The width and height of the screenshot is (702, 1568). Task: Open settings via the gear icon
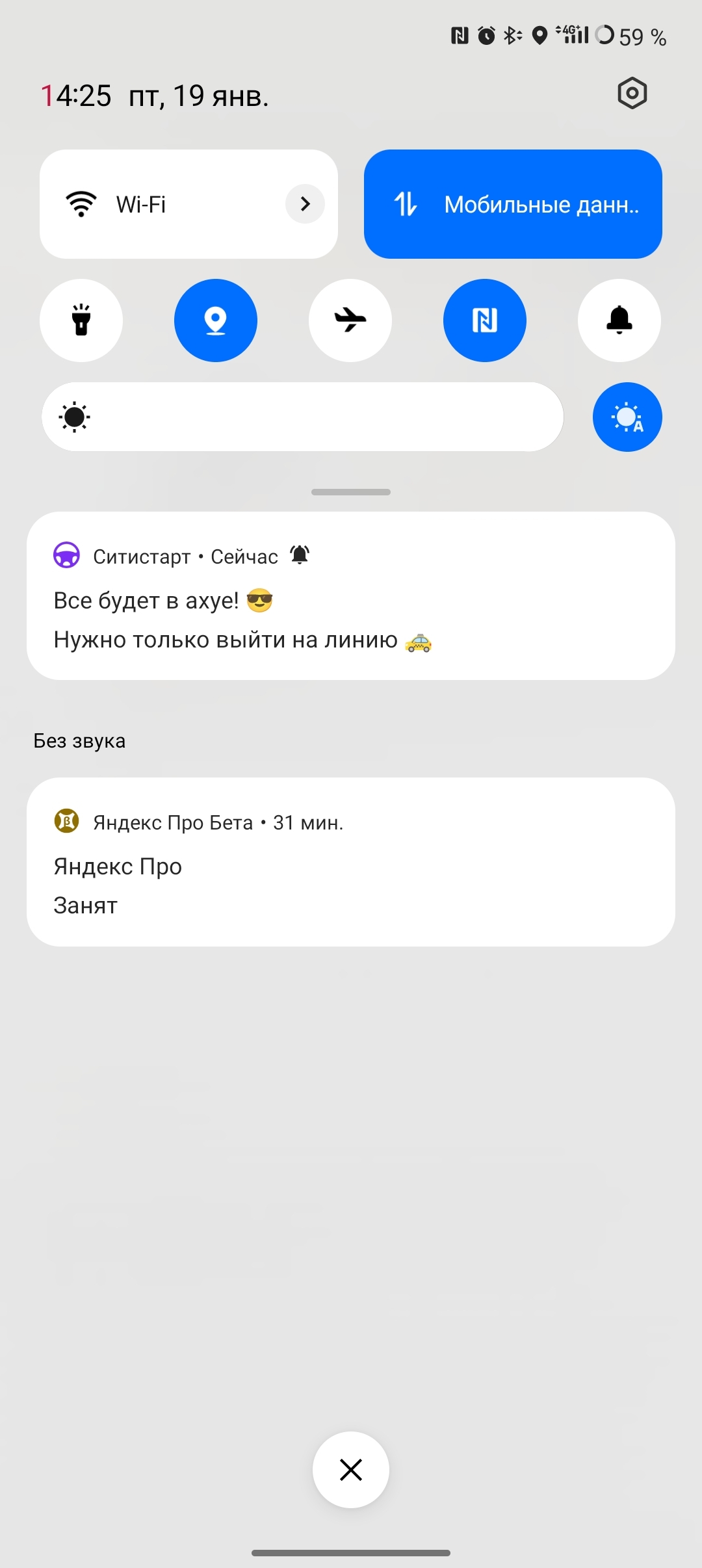pyautogui.click(x=632, y=94)
